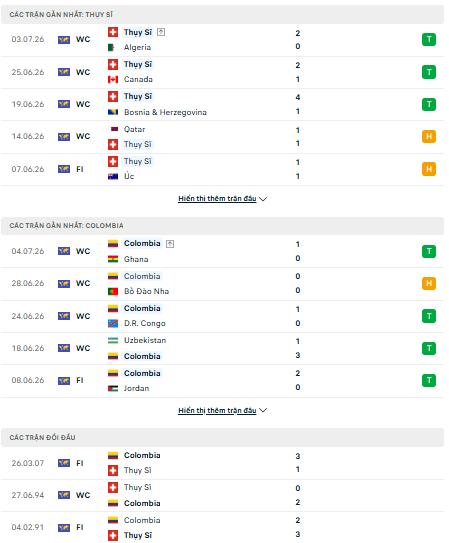Open the Thụy Sĩ vs Úc friendly
This screenshot has width=449, height=543.
click(x=222, y=169)
